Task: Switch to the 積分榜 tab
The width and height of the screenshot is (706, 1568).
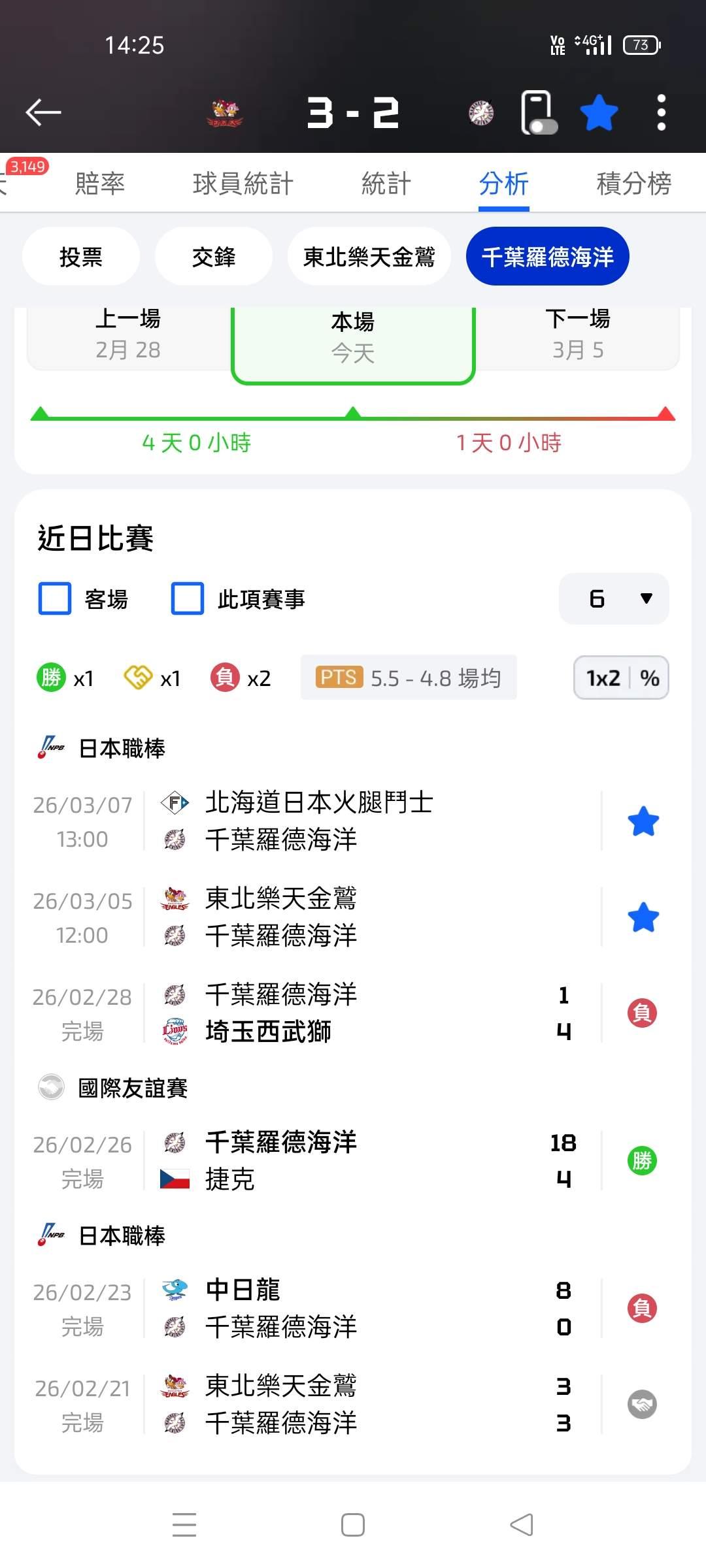Action: 633,184
